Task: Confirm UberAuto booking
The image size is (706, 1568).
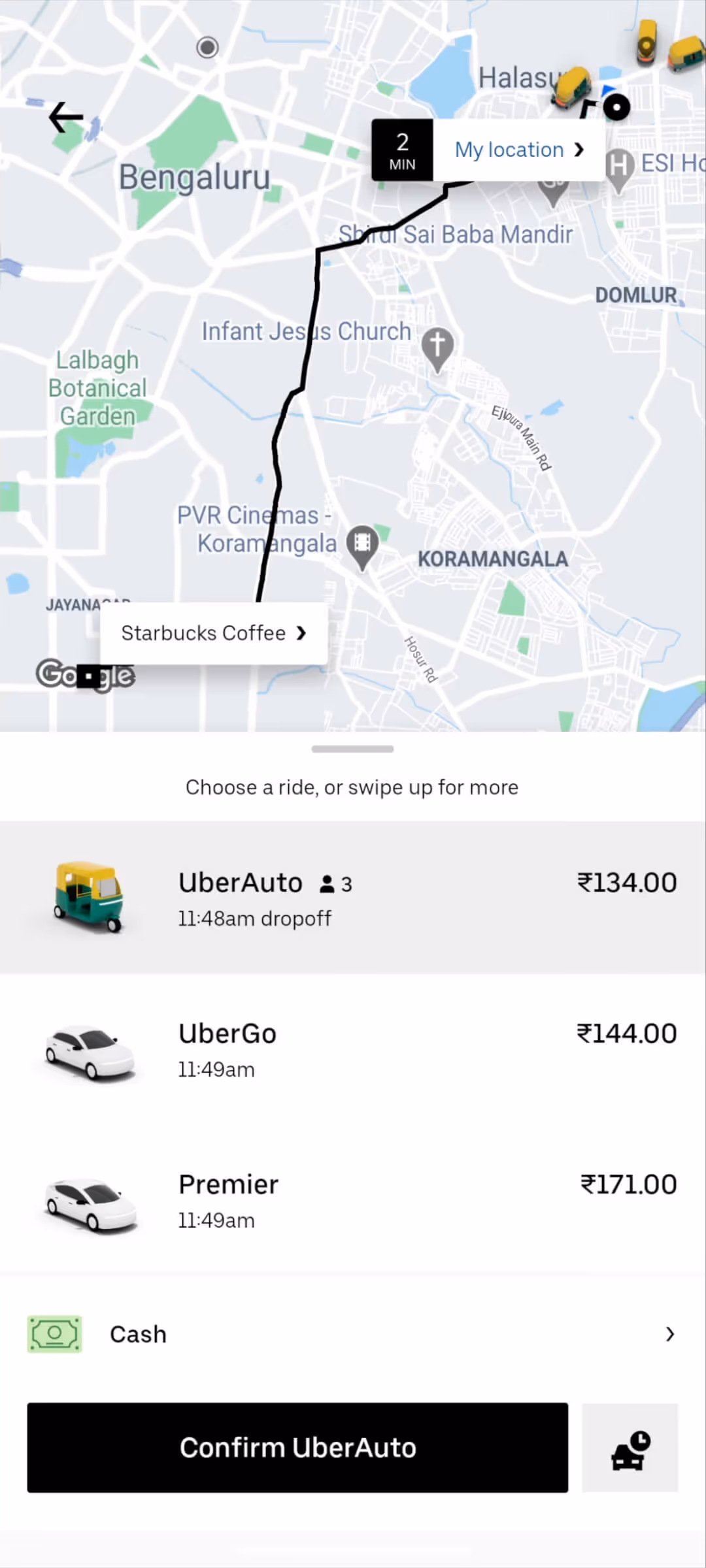Action: [x=297, y=1447]
